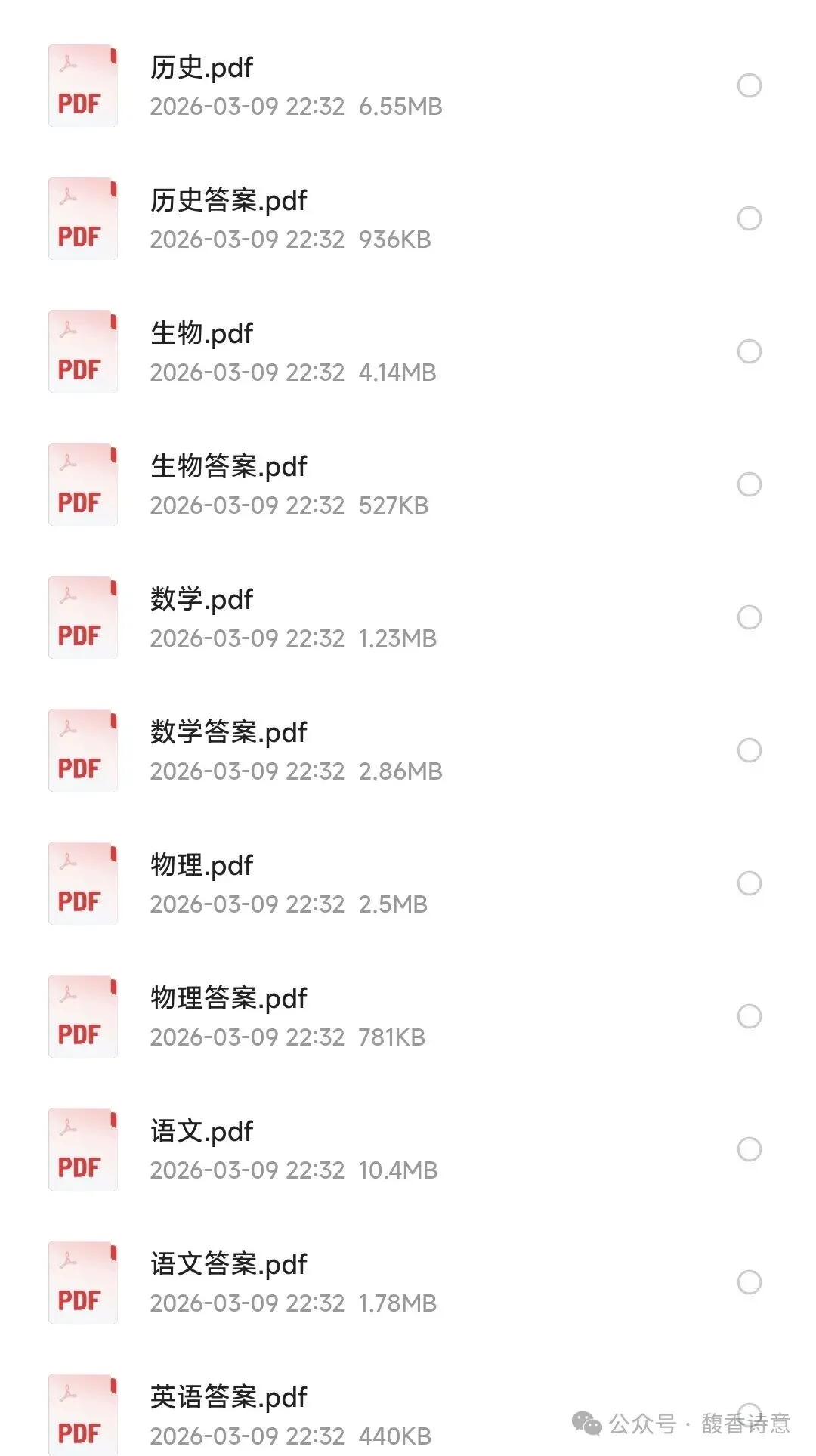Open the 数学答案.pdf file
The image size is (816, 1456).
coord(408,750)
